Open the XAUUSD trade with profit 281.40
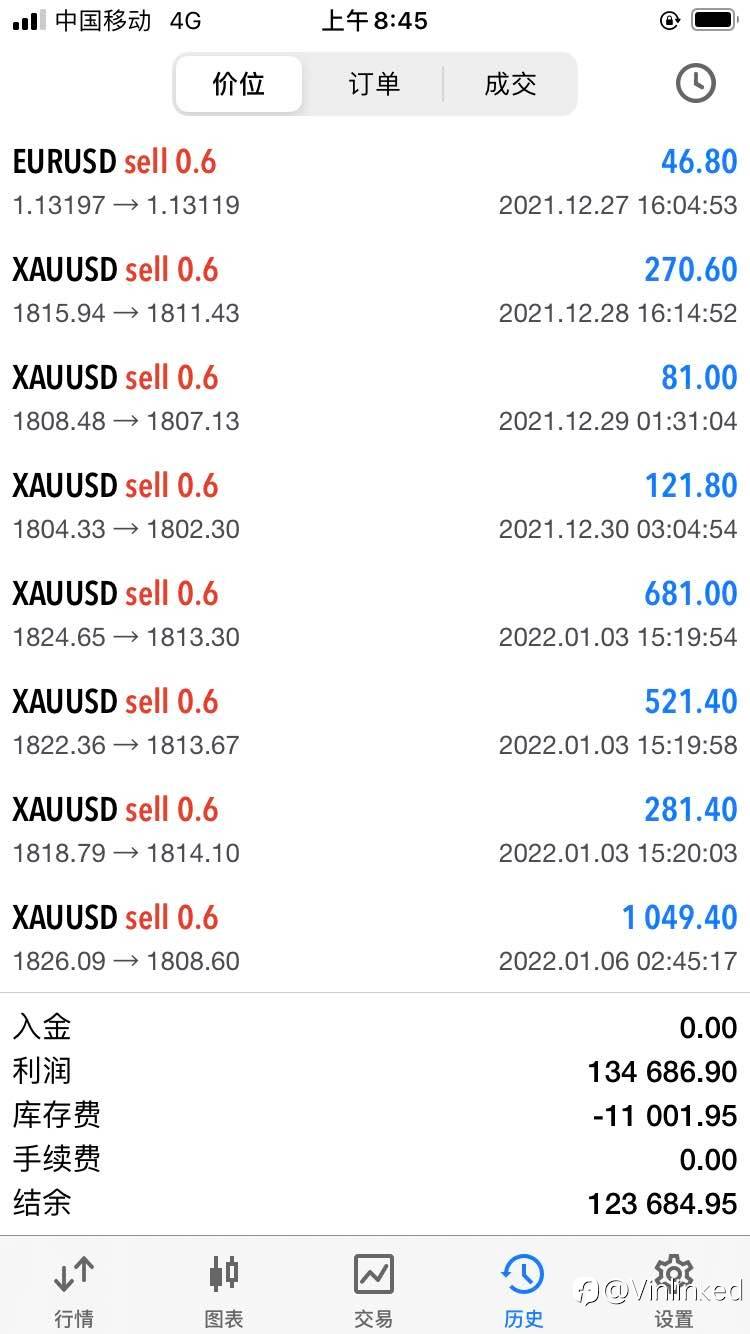The height and width of the screenshot is (1334, 750). tap(375, 830)
